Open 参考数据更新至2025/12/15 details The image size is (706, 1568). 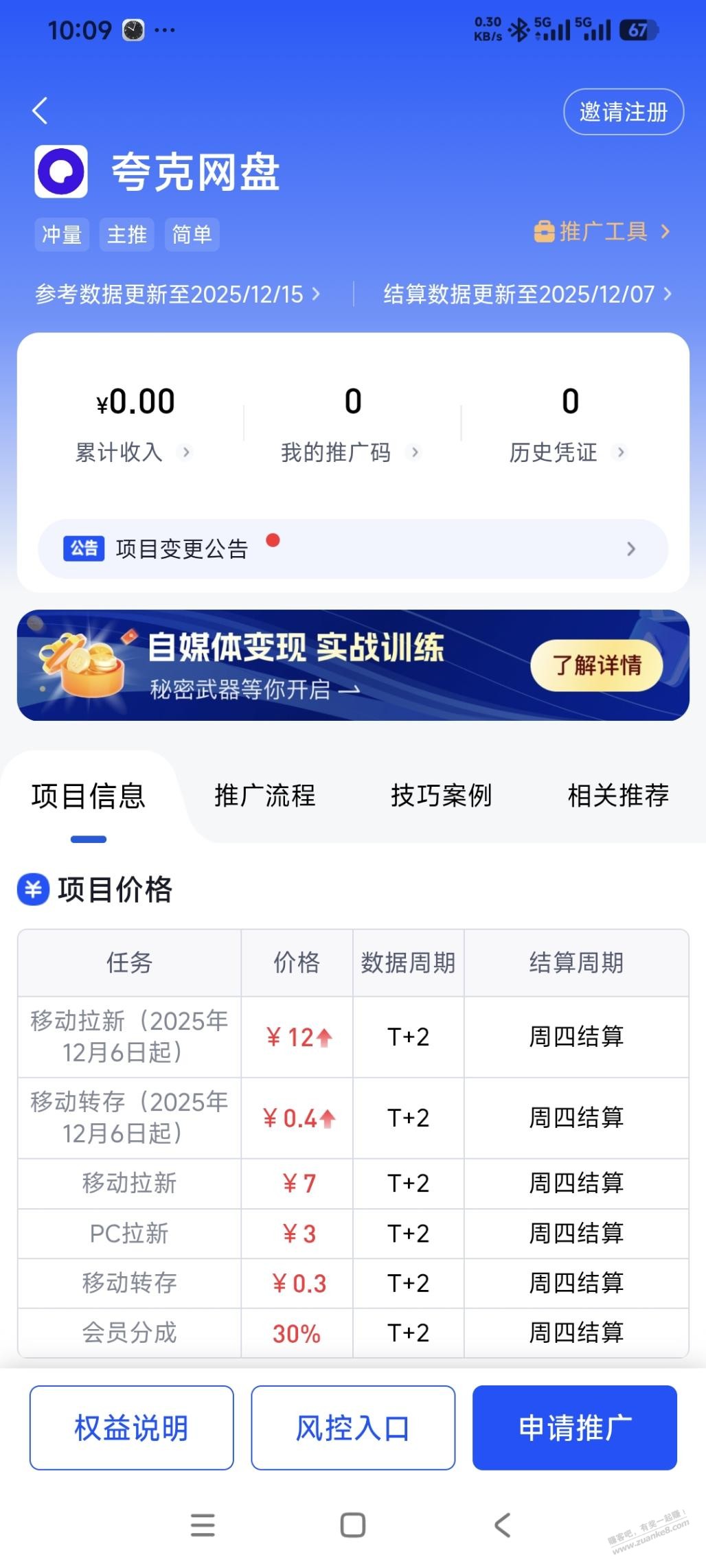[177, 295]
